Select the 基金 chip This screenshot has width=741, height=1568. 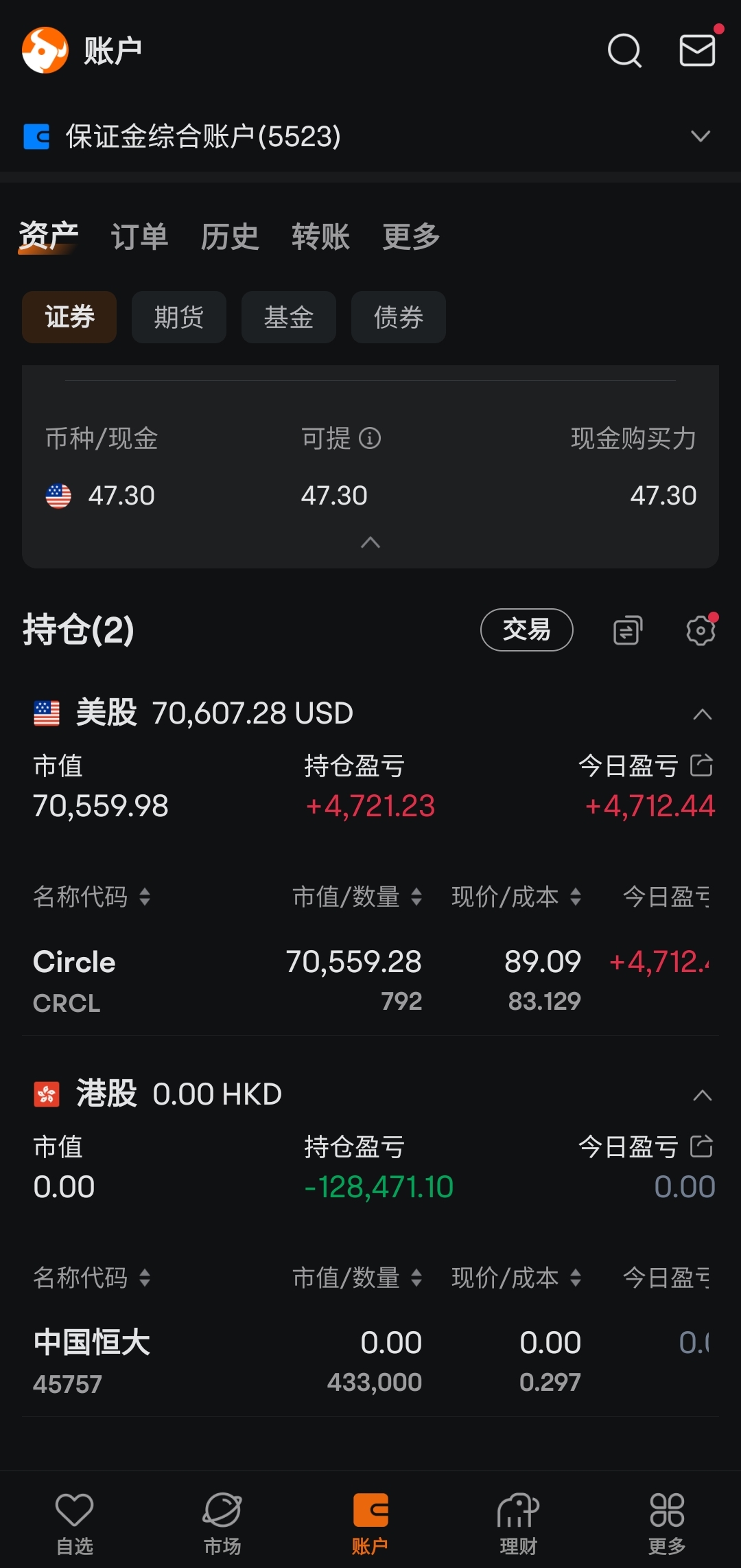pos(289,317)
